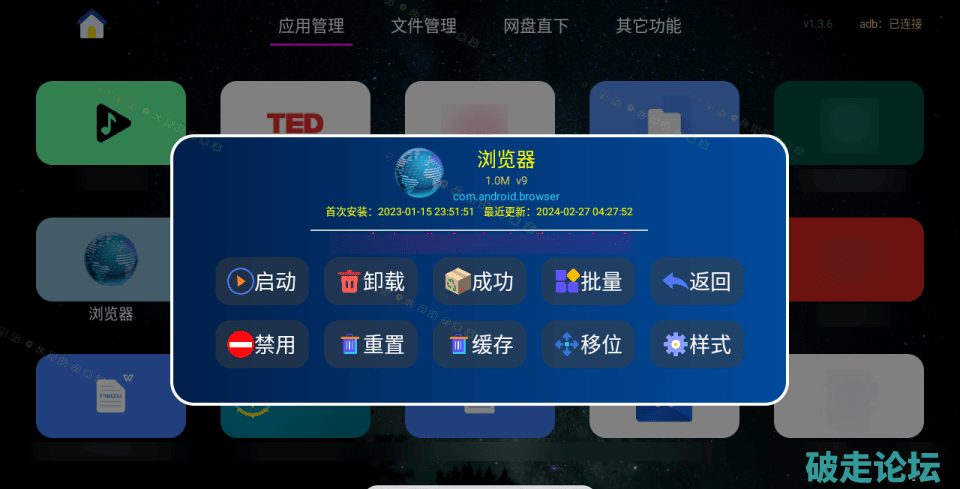The image size is (960, 489).
Task: Dismiss dialog with 返回
Action: tap(697, 282)
